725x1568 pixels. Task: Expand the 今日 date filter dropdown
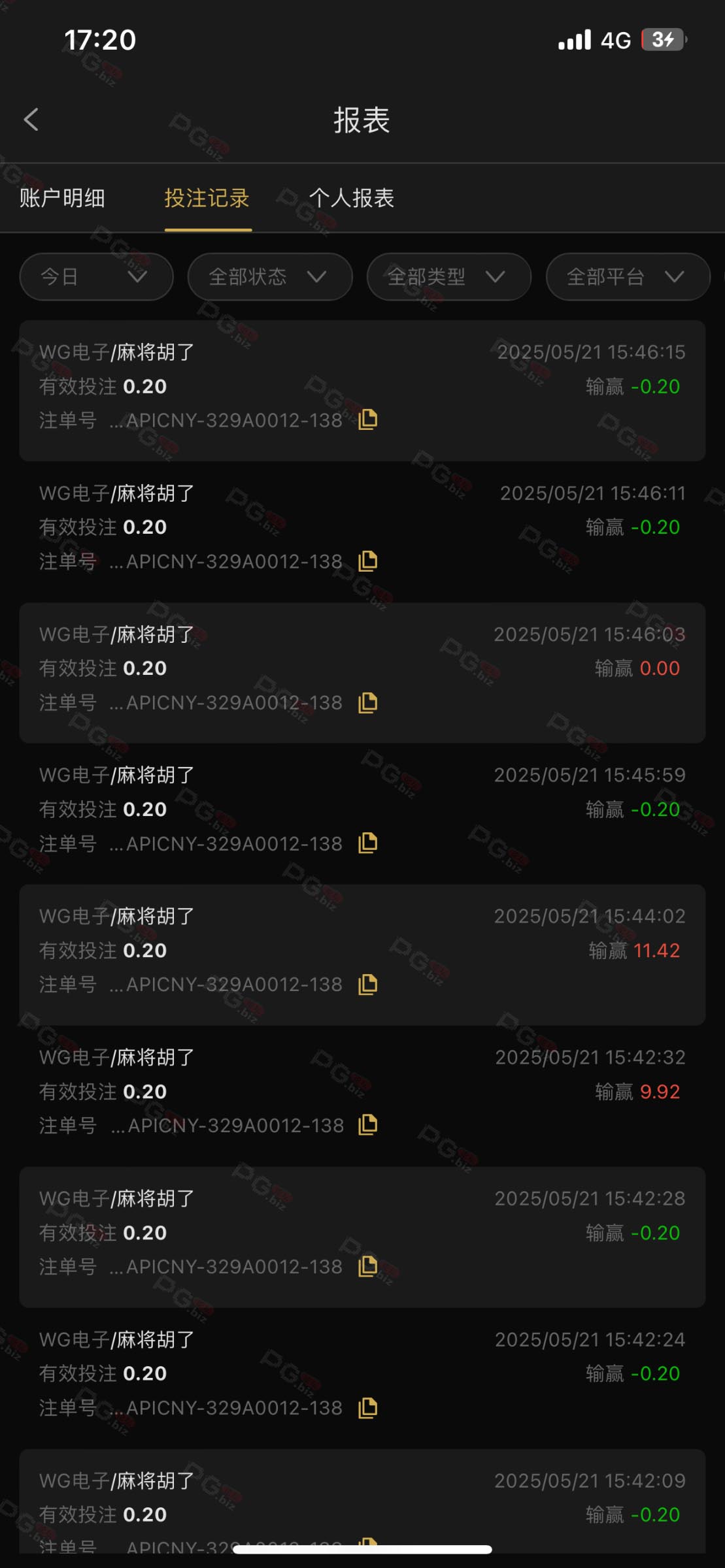coord(96,277)
